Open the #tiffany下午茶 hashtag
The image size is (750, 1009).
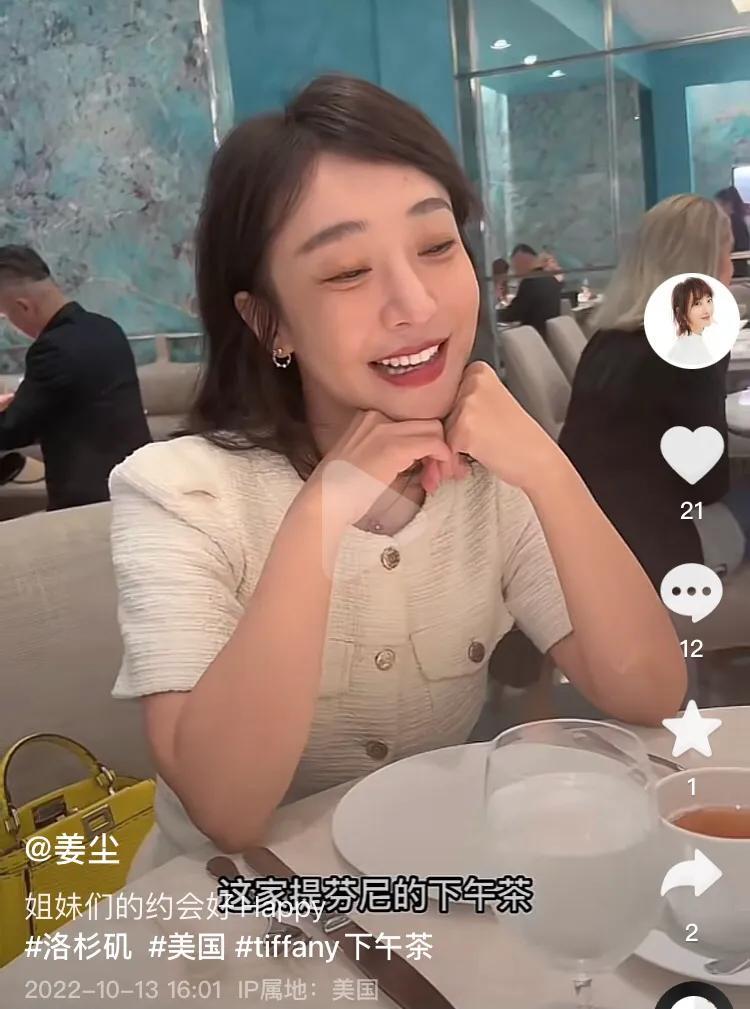(x=334, y=946)
